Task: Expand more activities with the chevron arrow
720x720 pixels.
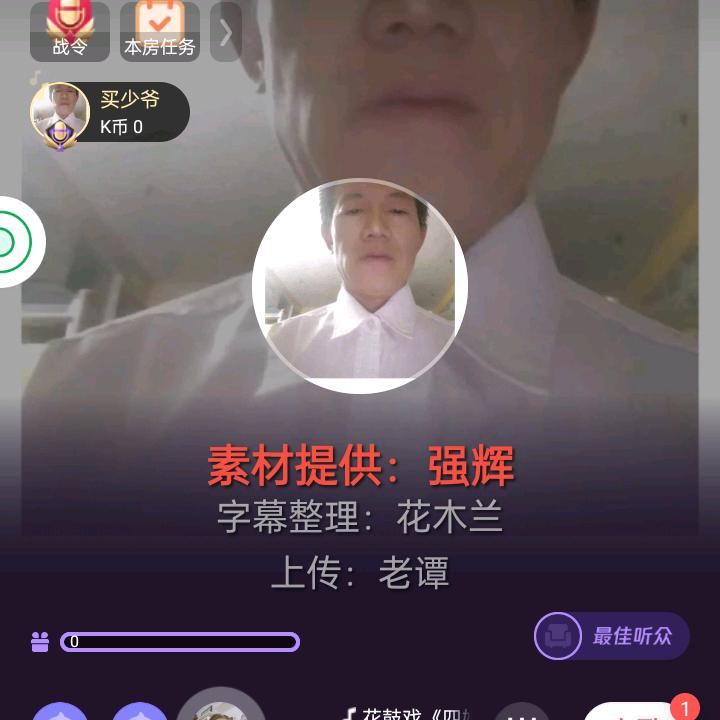Action: click(x=225, y=32)
